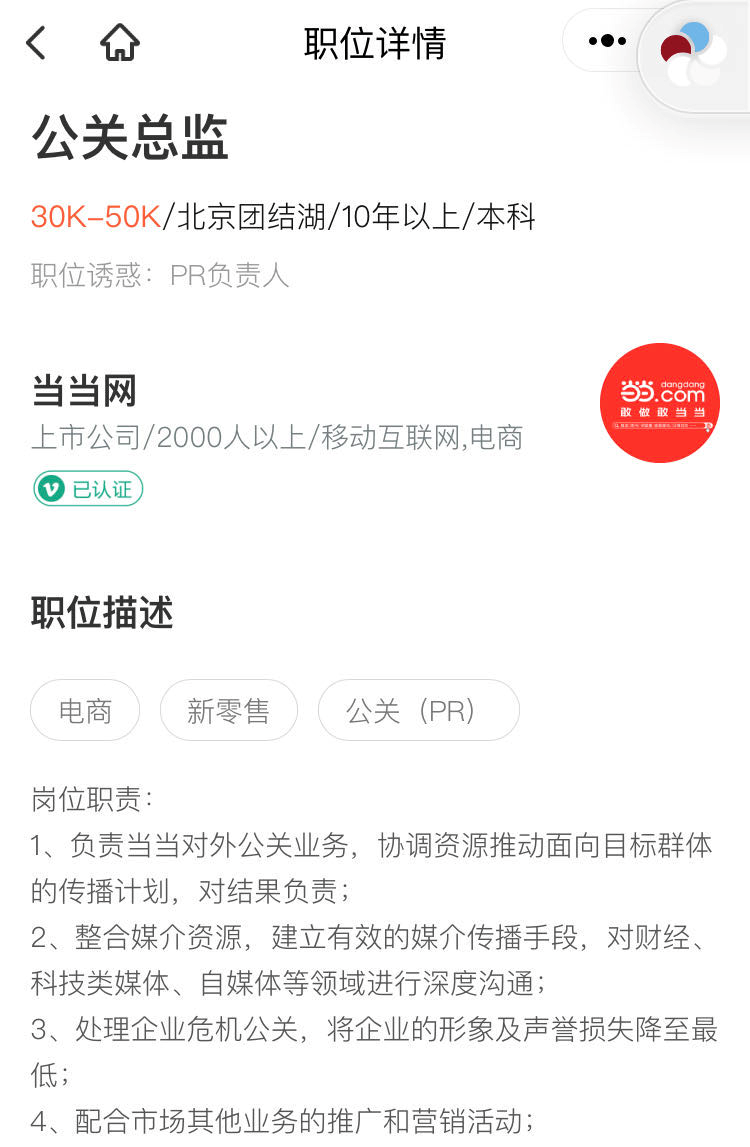The width and height of the screenshot is (750, 1147).
Task: Open the 当当网 company profile
Action: pos(84,391)
